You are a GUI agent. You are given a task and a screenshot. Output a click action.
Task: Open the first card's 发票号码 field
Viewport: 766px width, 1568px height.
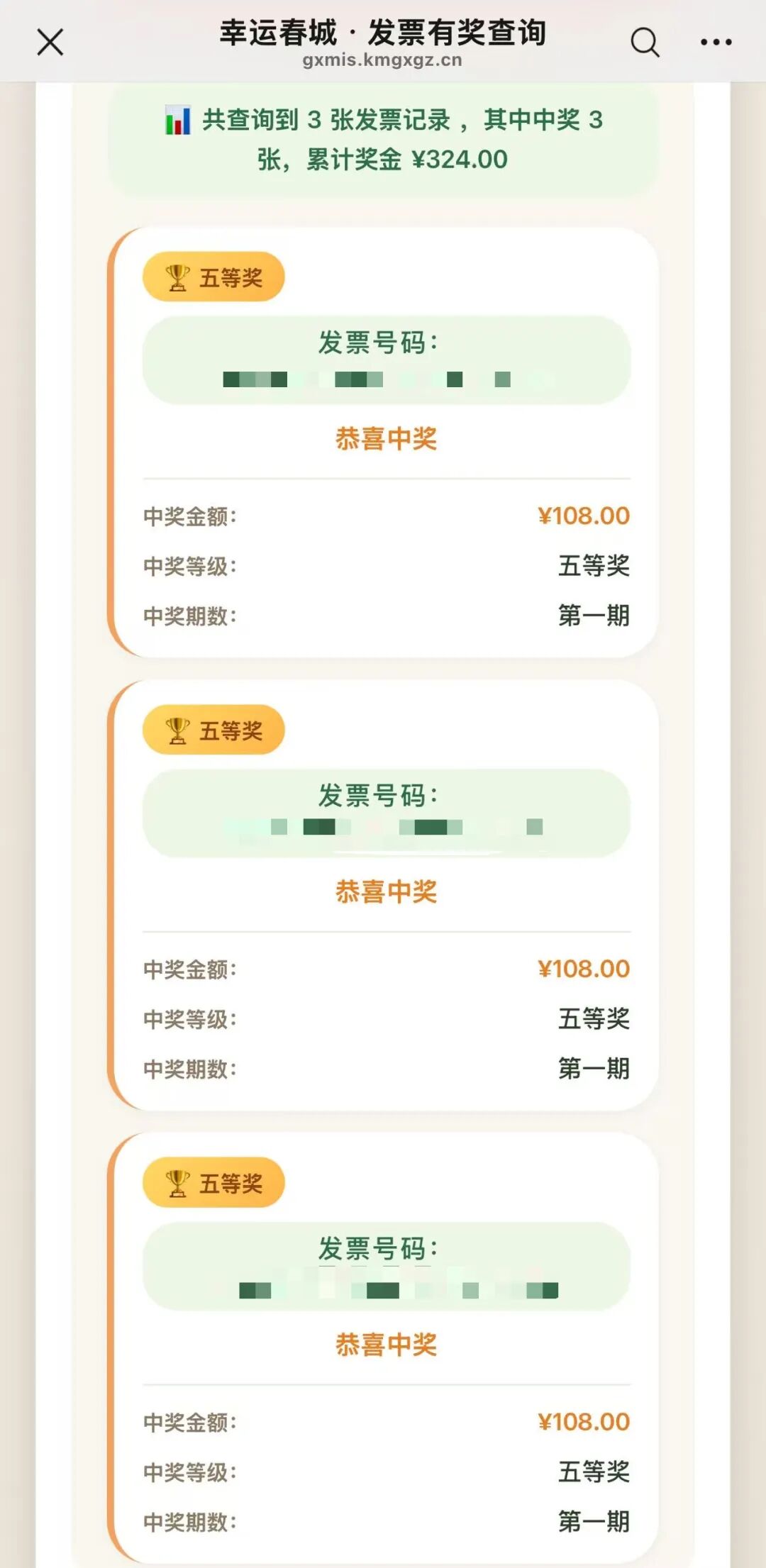pyautogui.click(x=387, y=362)
